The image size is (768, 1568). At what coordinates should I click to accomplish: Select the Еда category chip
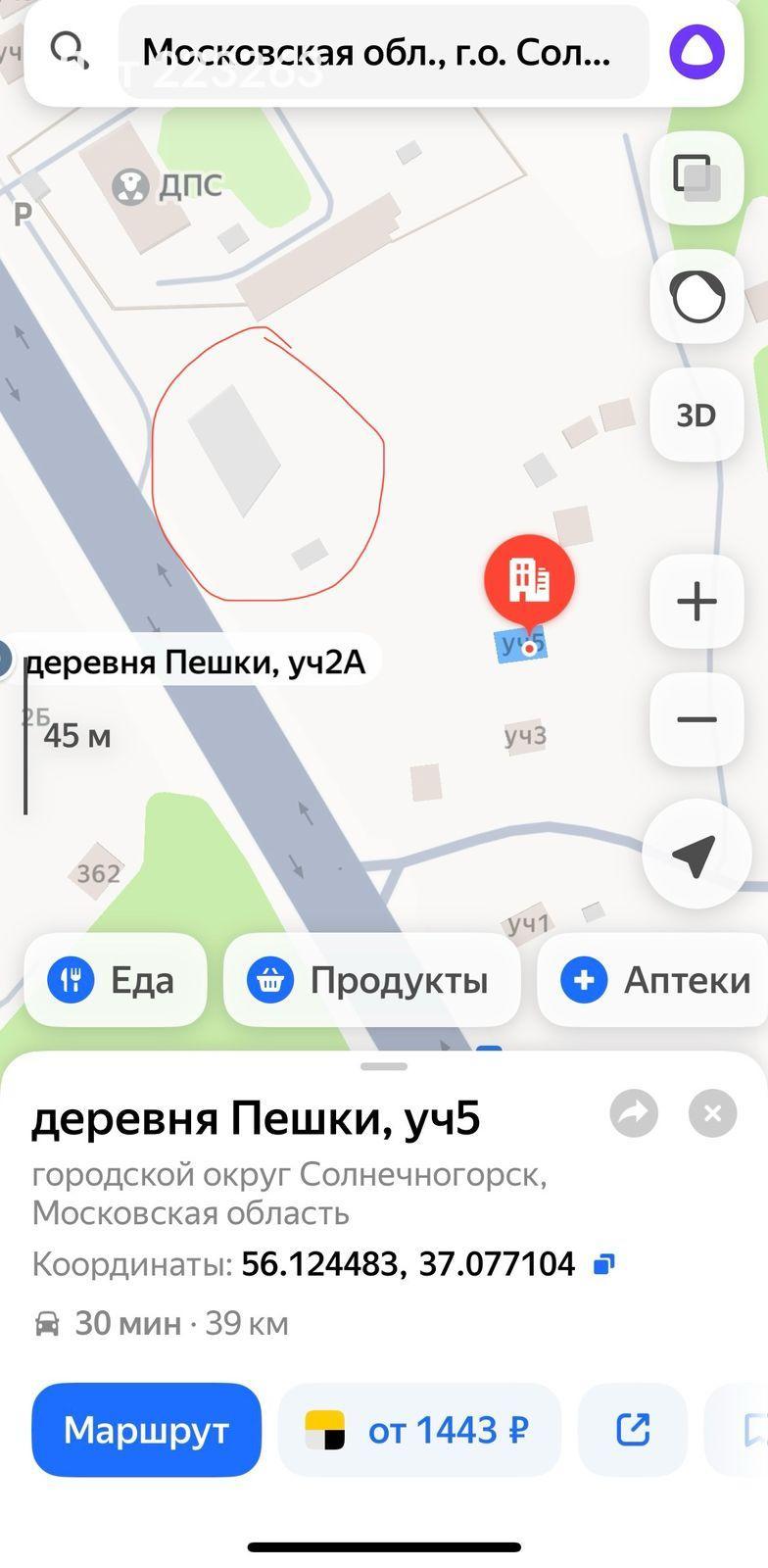click(x=116, y=980)
